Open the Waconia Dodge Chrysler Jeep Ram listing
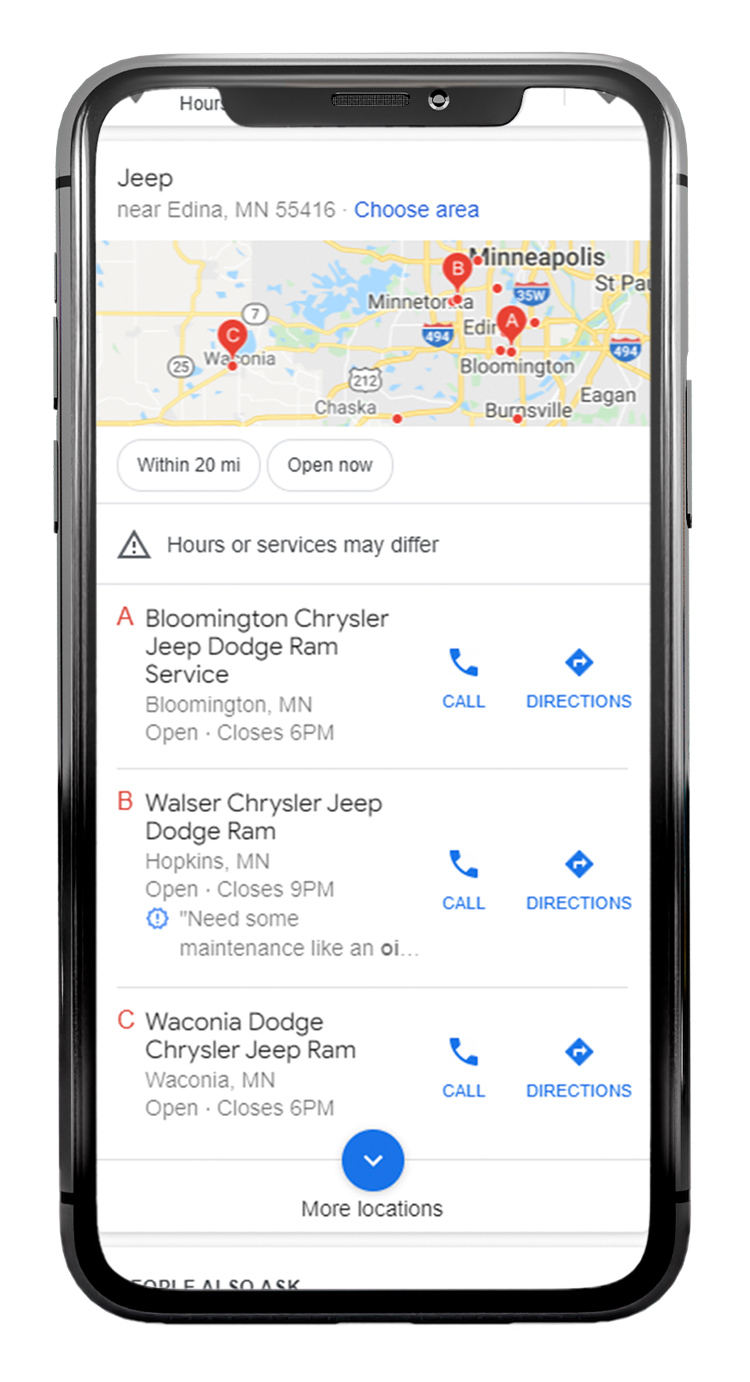Viewport: 750px width, 1382px height. coord(250,1036)
